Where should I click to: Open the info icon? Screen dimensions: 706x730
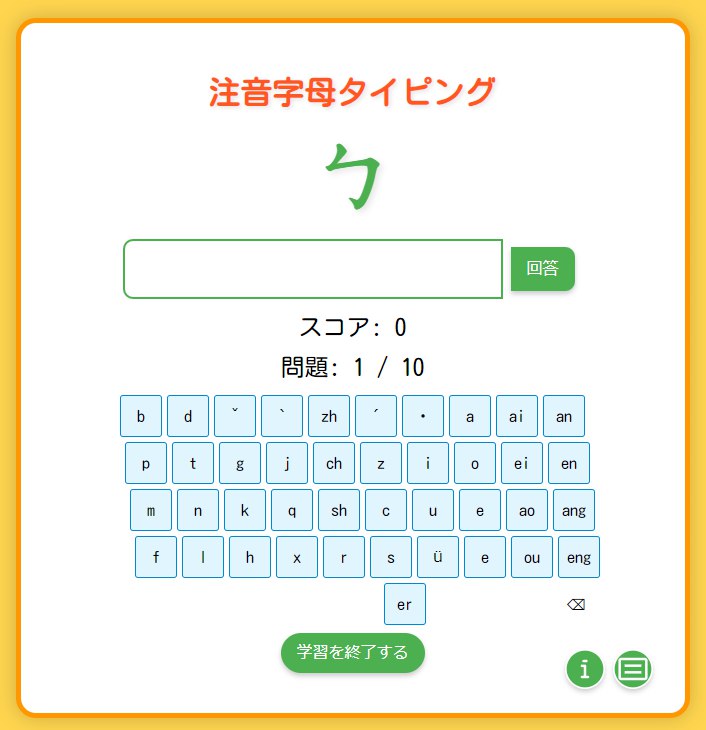[x=585, y=669]
